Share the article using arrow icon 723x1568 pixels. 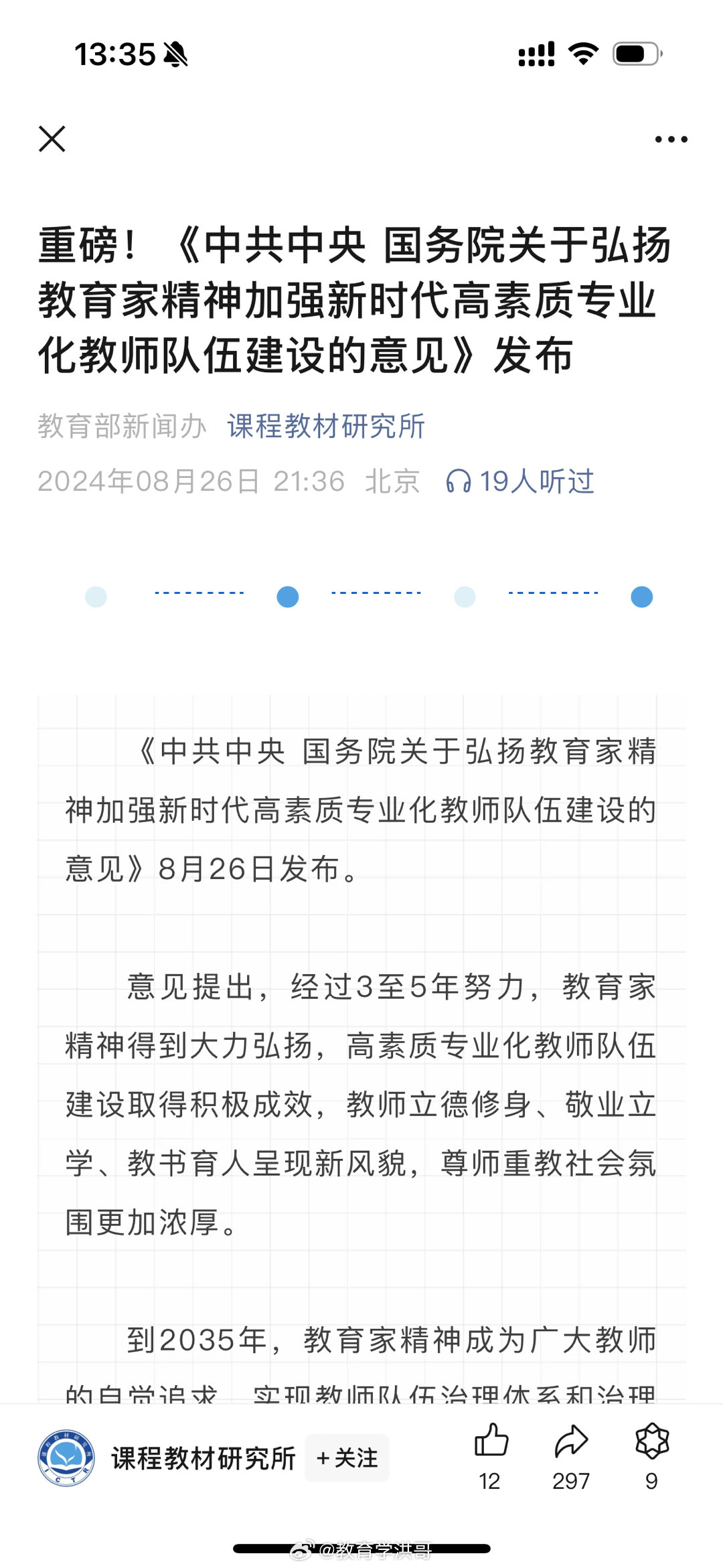coord(571,1441)
